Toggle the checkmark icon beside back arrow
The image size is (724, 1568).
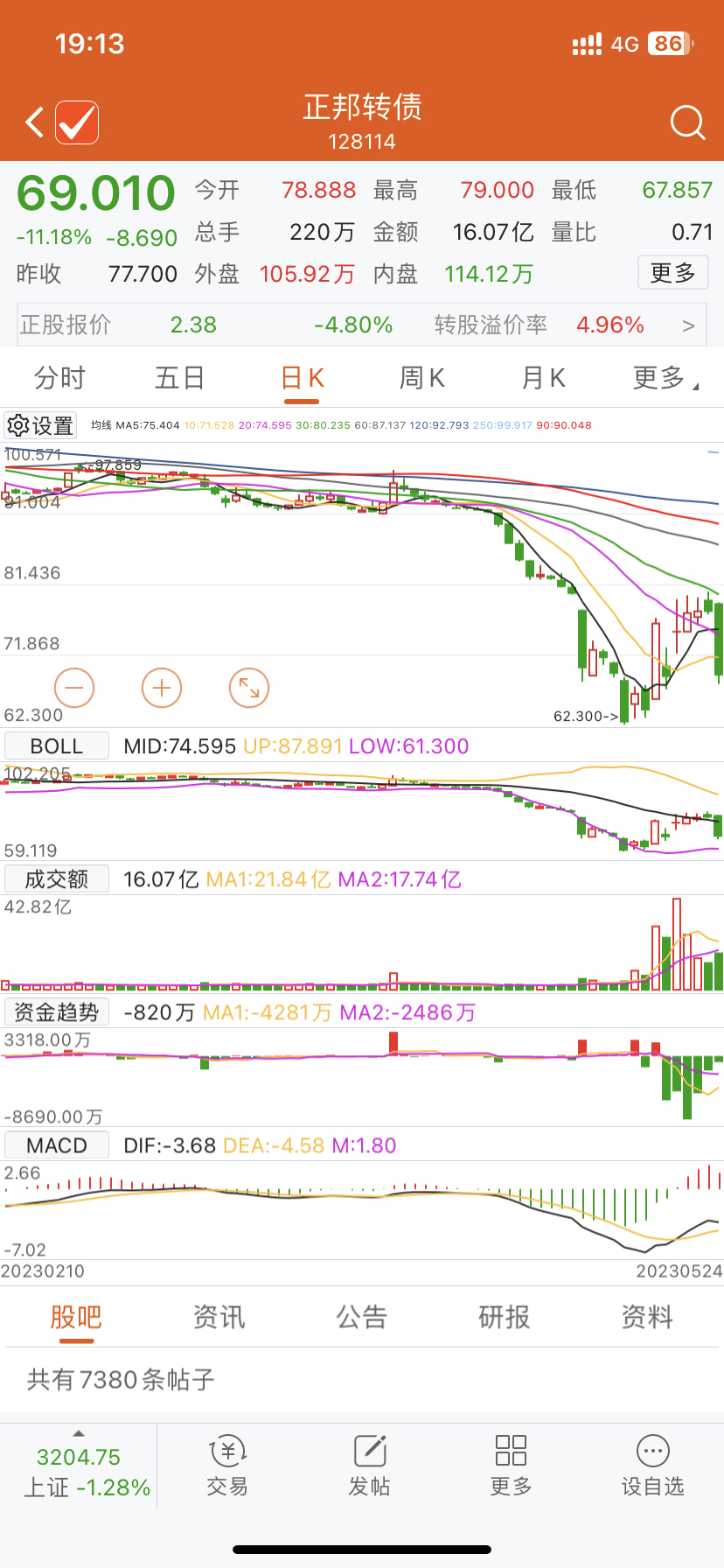(77, 122)
